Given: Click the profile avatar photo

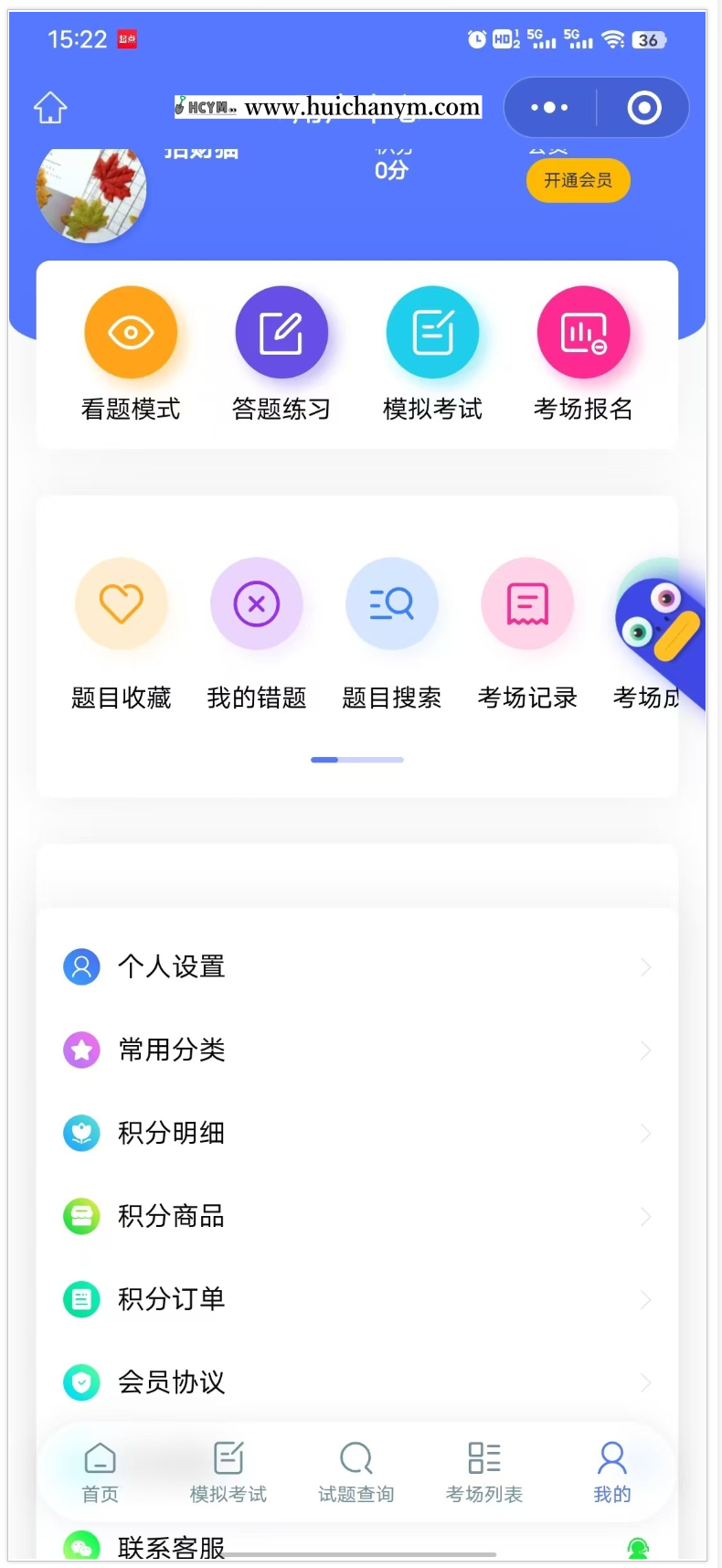Looking at the screenshot, I should click(91, 193).
